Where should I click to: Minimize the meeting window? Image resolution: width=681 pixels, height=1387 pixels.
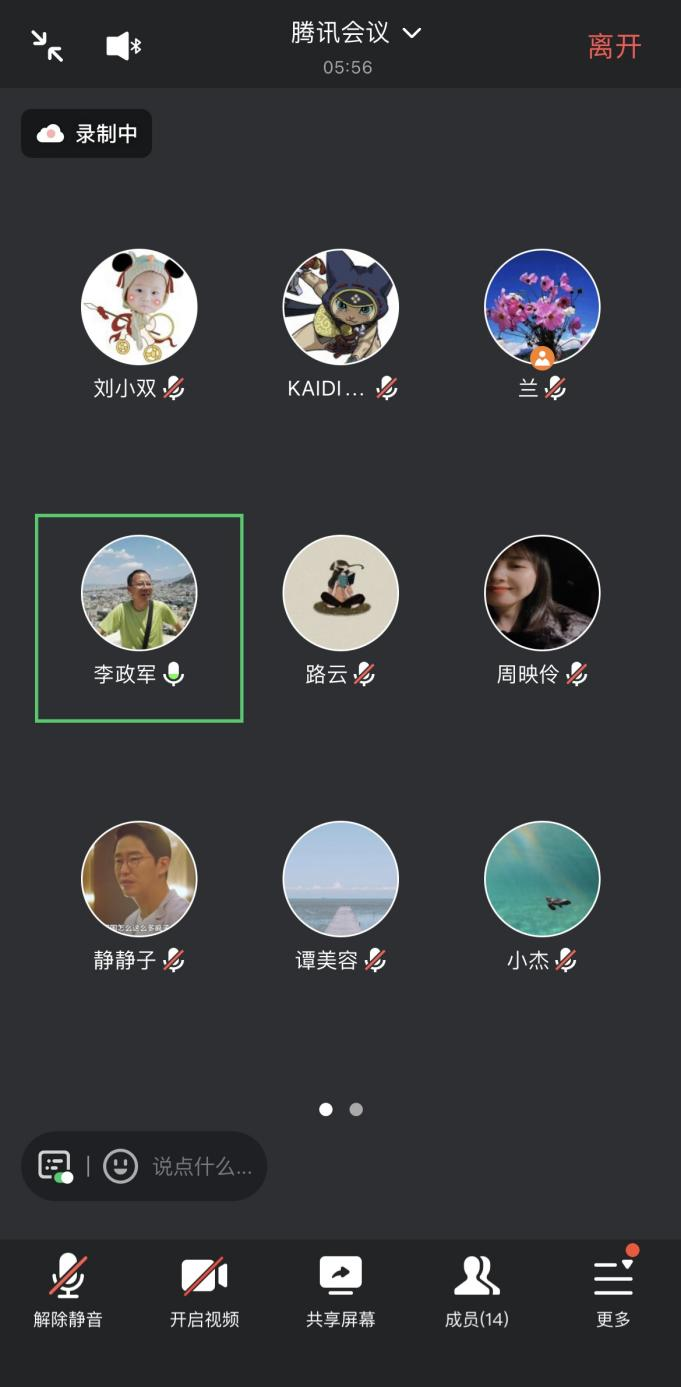47,46
